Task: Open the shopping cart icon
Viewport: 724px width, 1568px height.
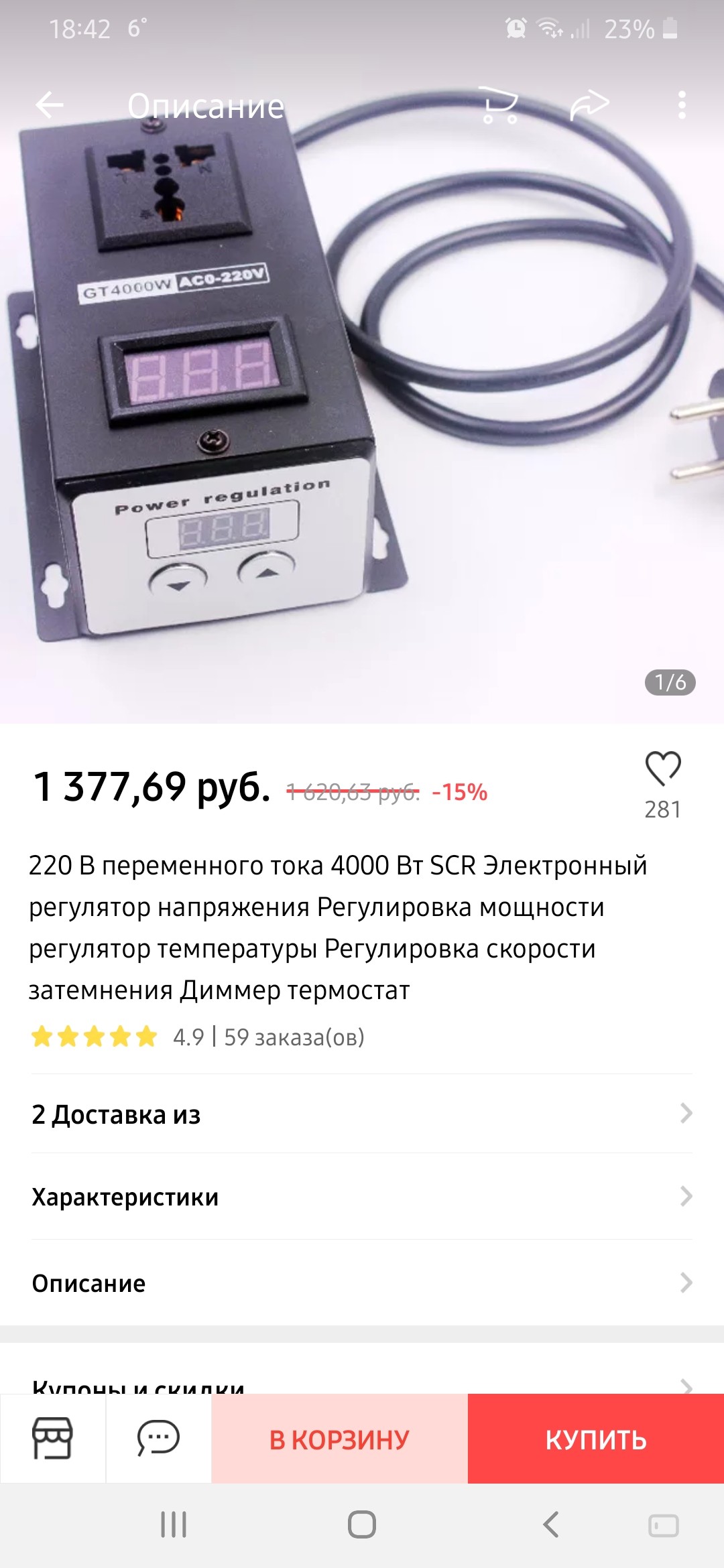Action: click(501, 105)
